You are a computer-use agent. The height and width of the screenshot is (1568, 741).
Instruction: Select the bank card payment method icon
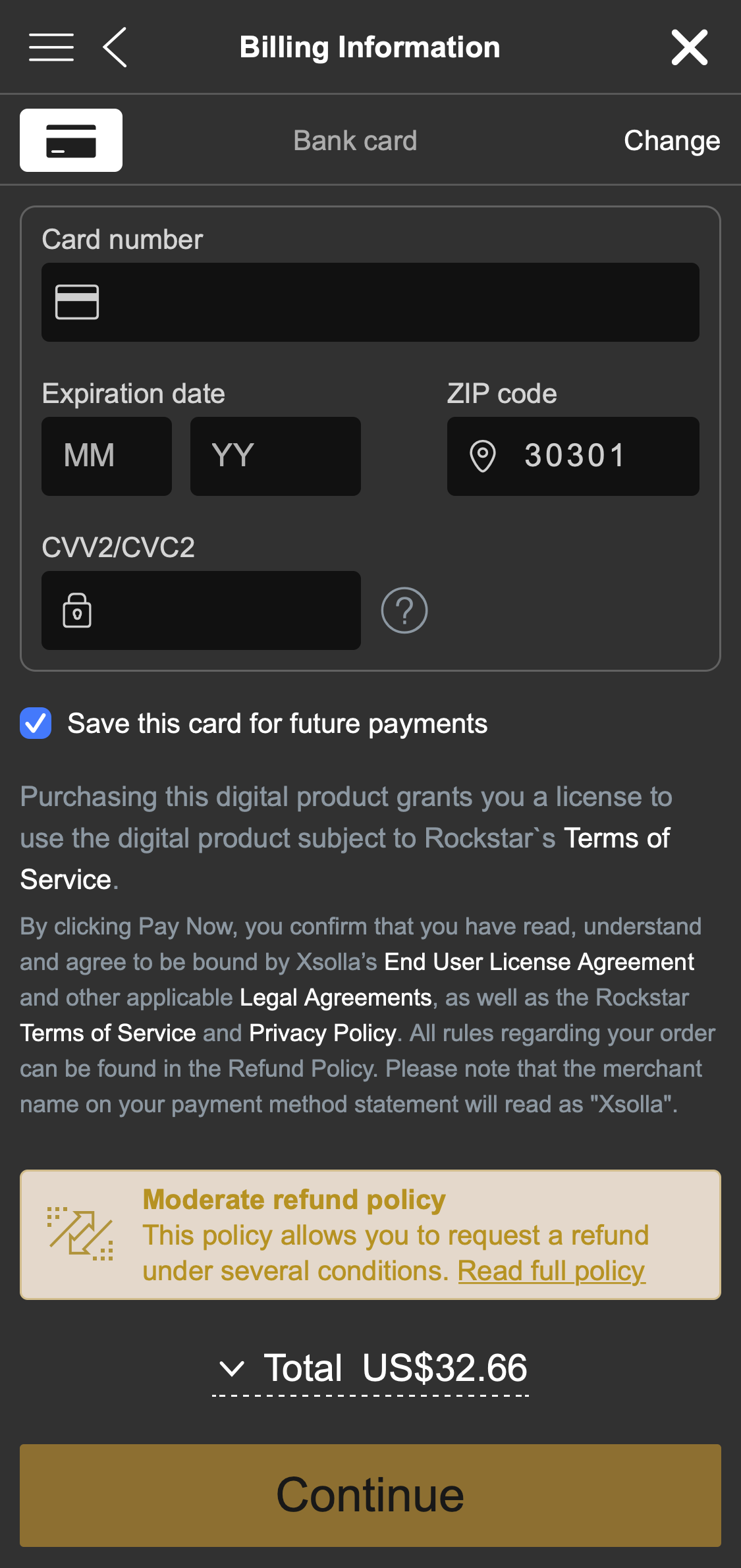70,140
